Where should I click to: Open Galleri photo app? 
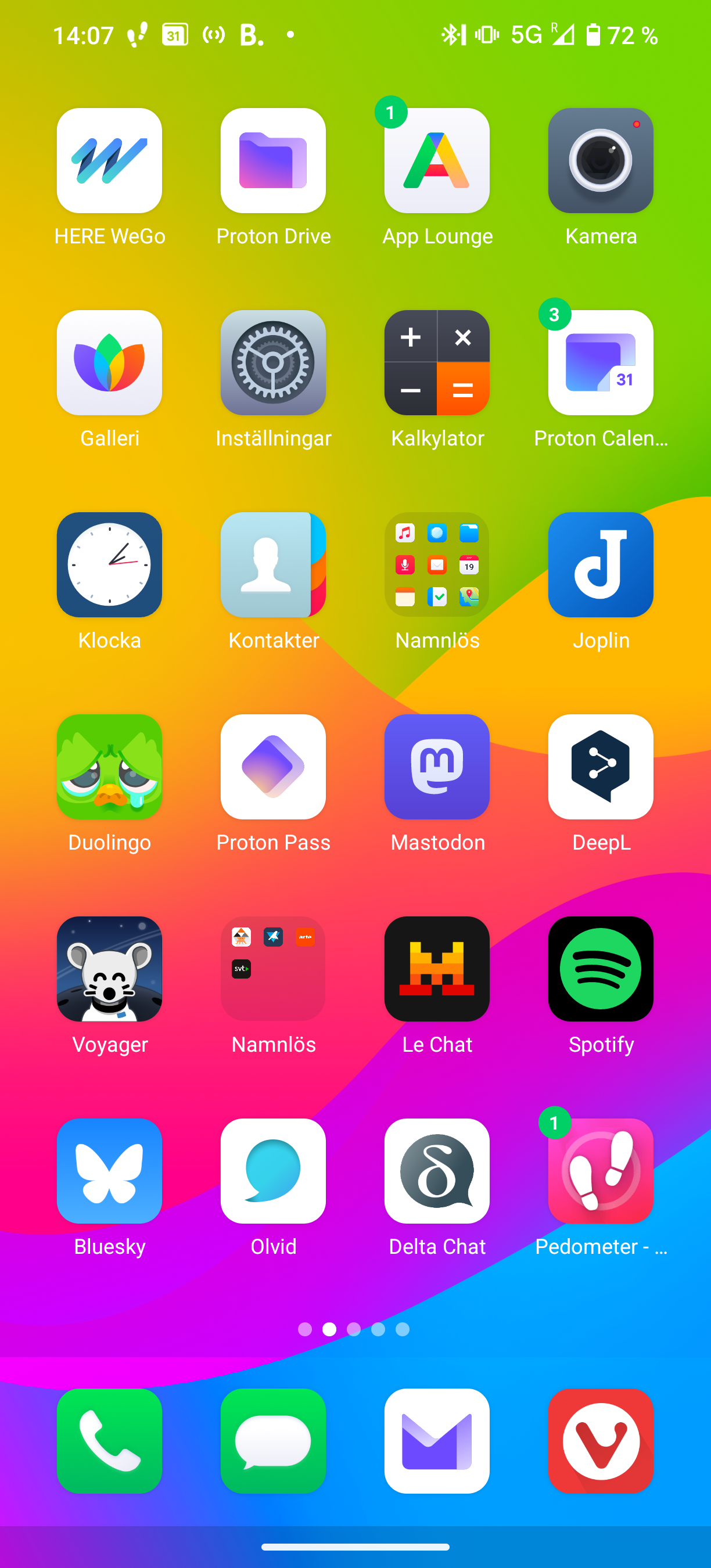tap(110, 363)
